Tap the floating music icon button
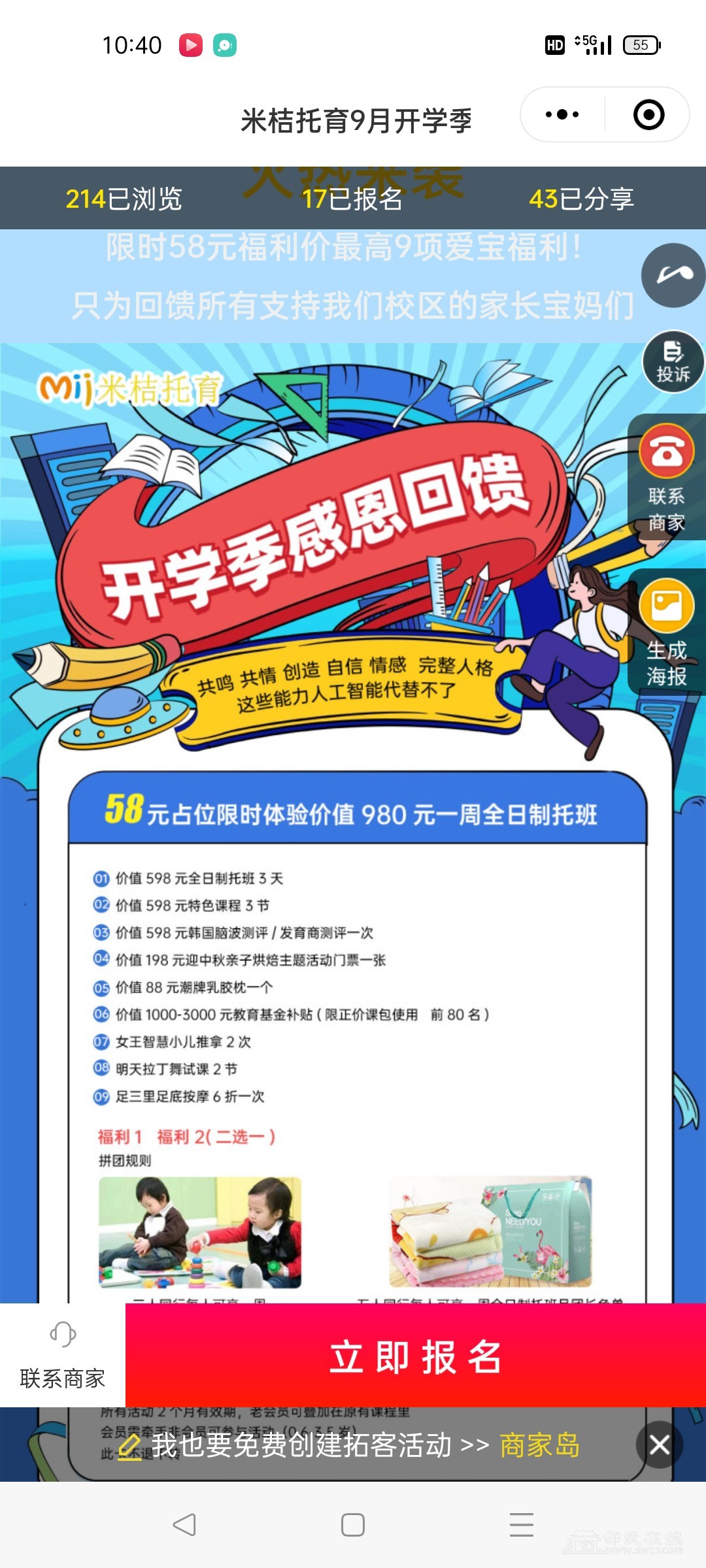706x1568 pixels. point(673,275)
